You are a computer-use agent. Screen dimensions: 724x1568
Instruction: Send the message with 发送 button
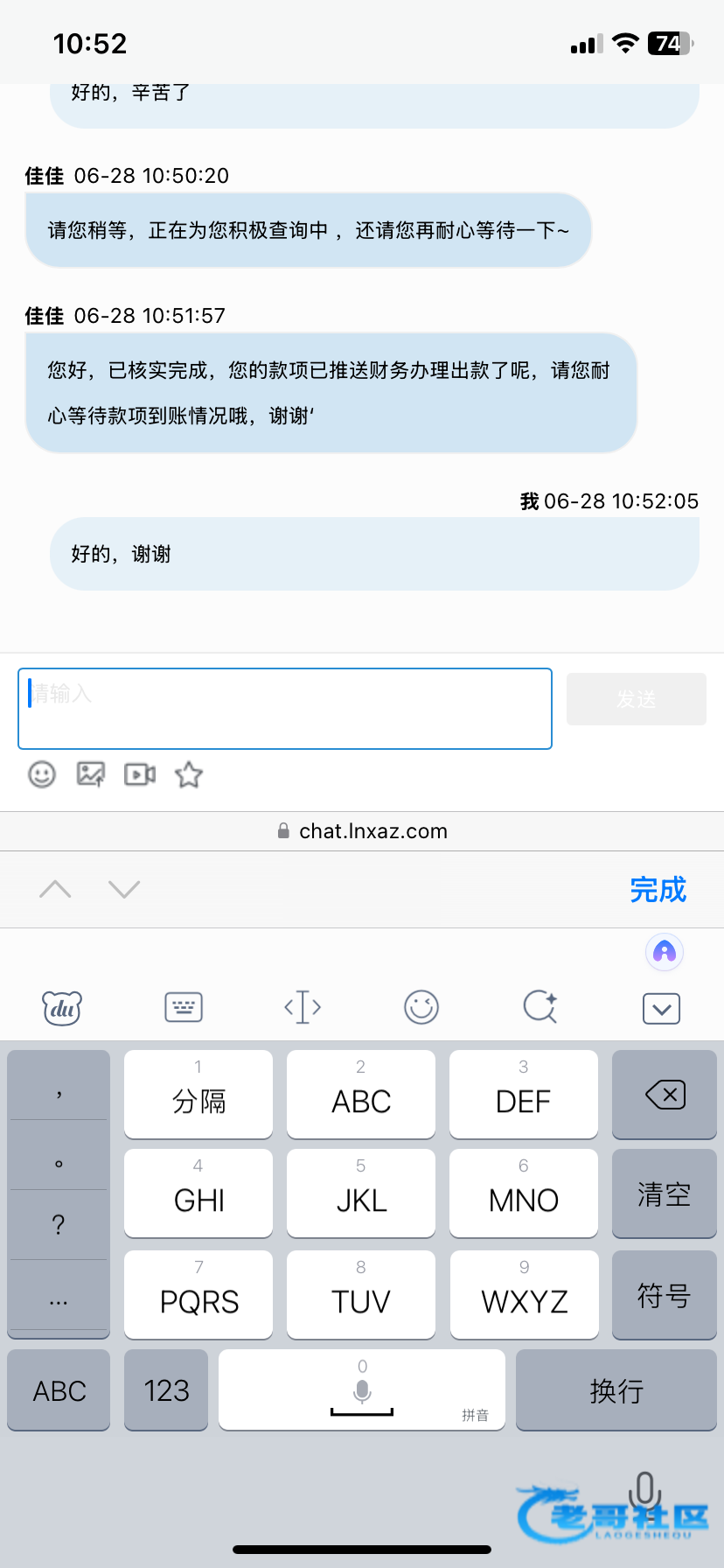[637, 699]
